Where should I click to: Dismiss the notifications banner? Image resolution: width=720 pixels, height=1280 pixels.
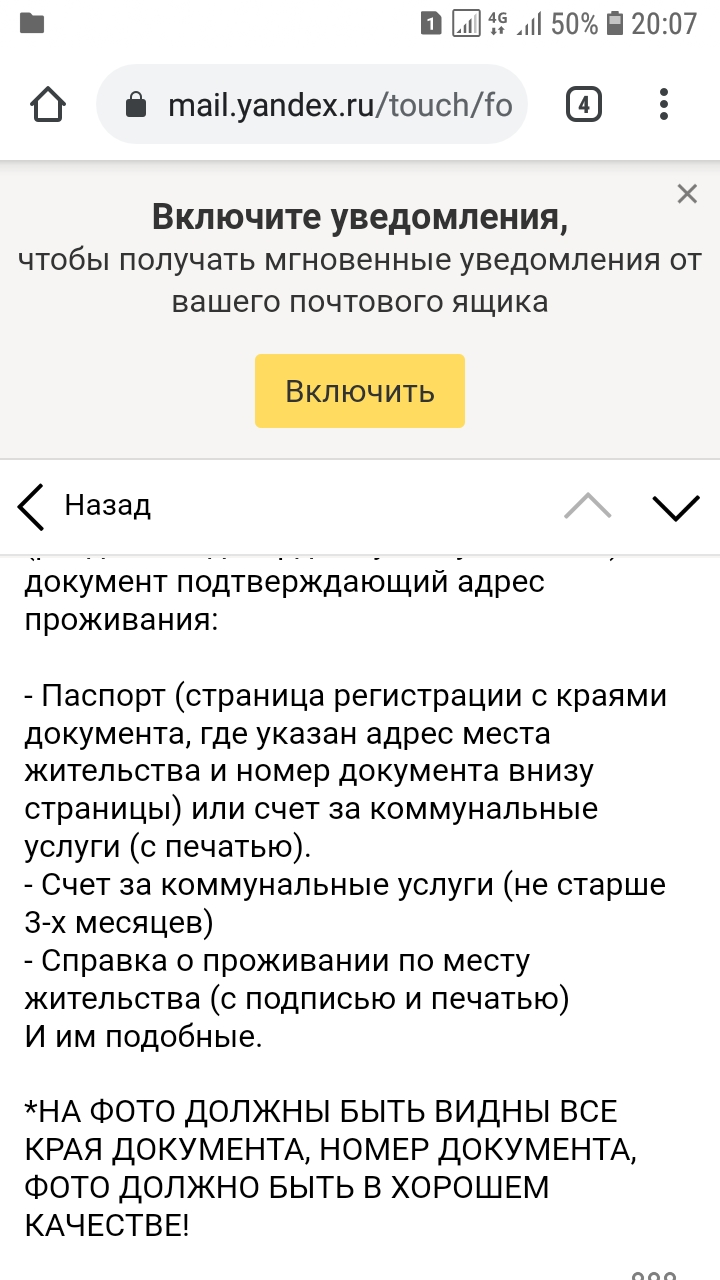[687, 194]
